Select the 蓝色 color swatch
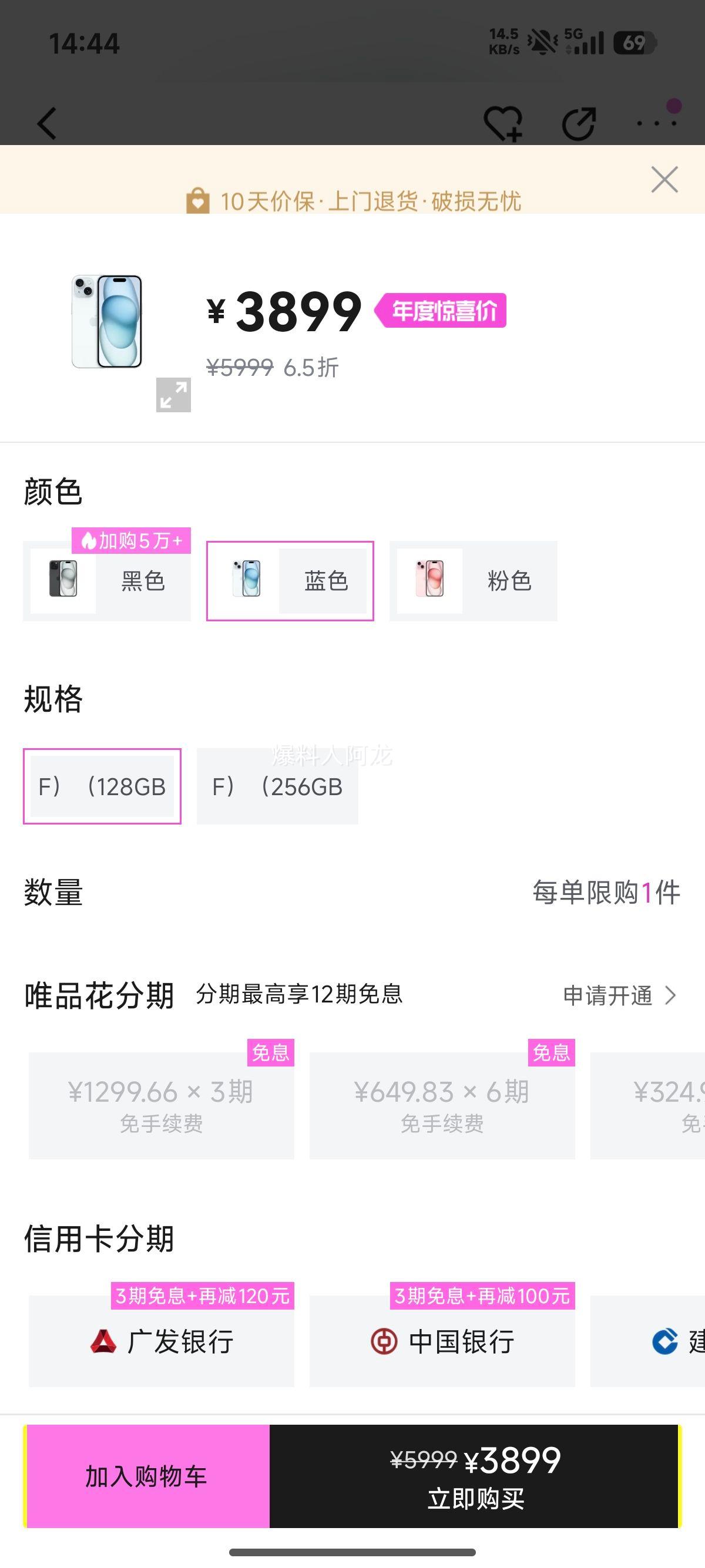Viewport: 705px width, 1568px height. tap(290, 580)
